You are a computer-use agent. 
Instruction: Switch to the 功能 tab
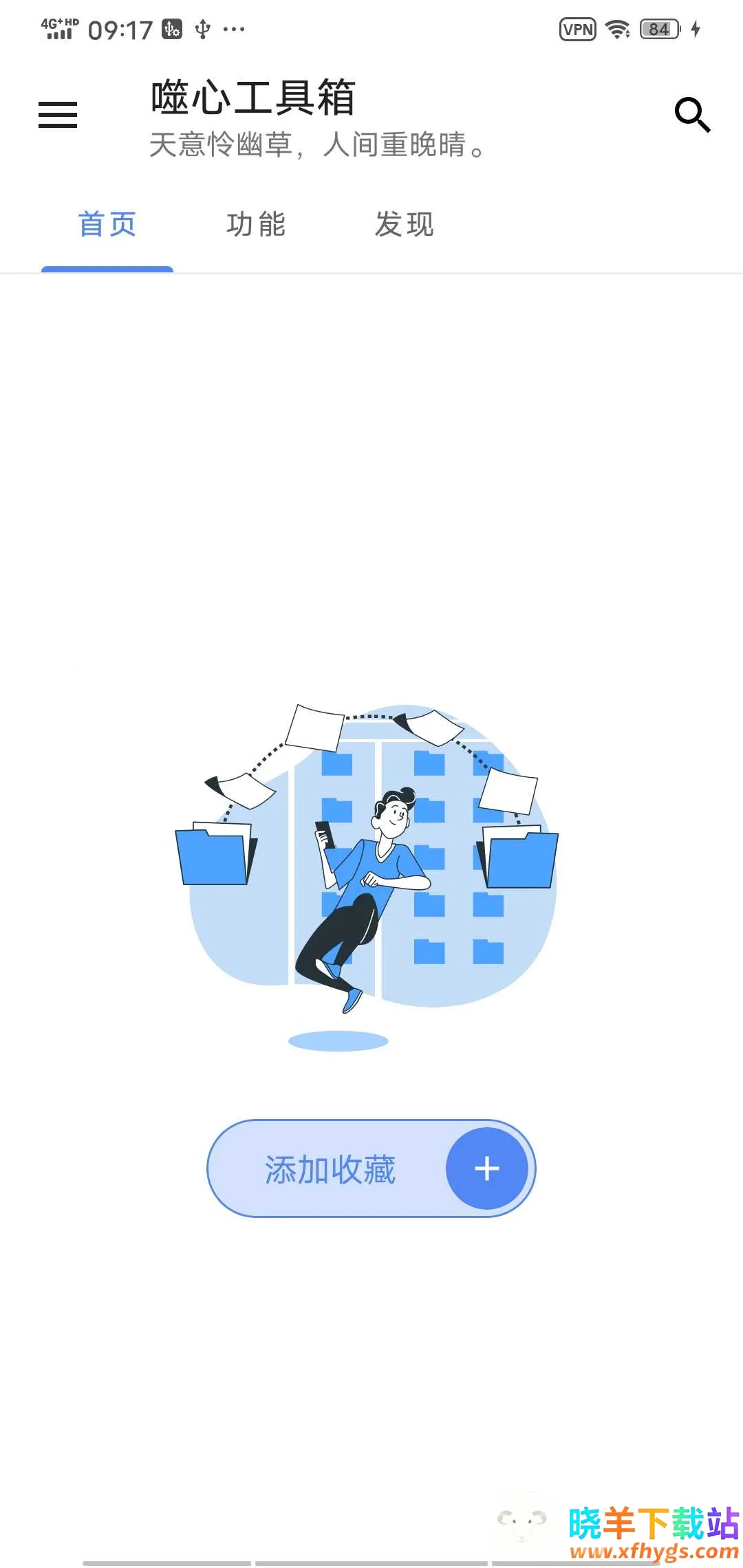point(256,225)
